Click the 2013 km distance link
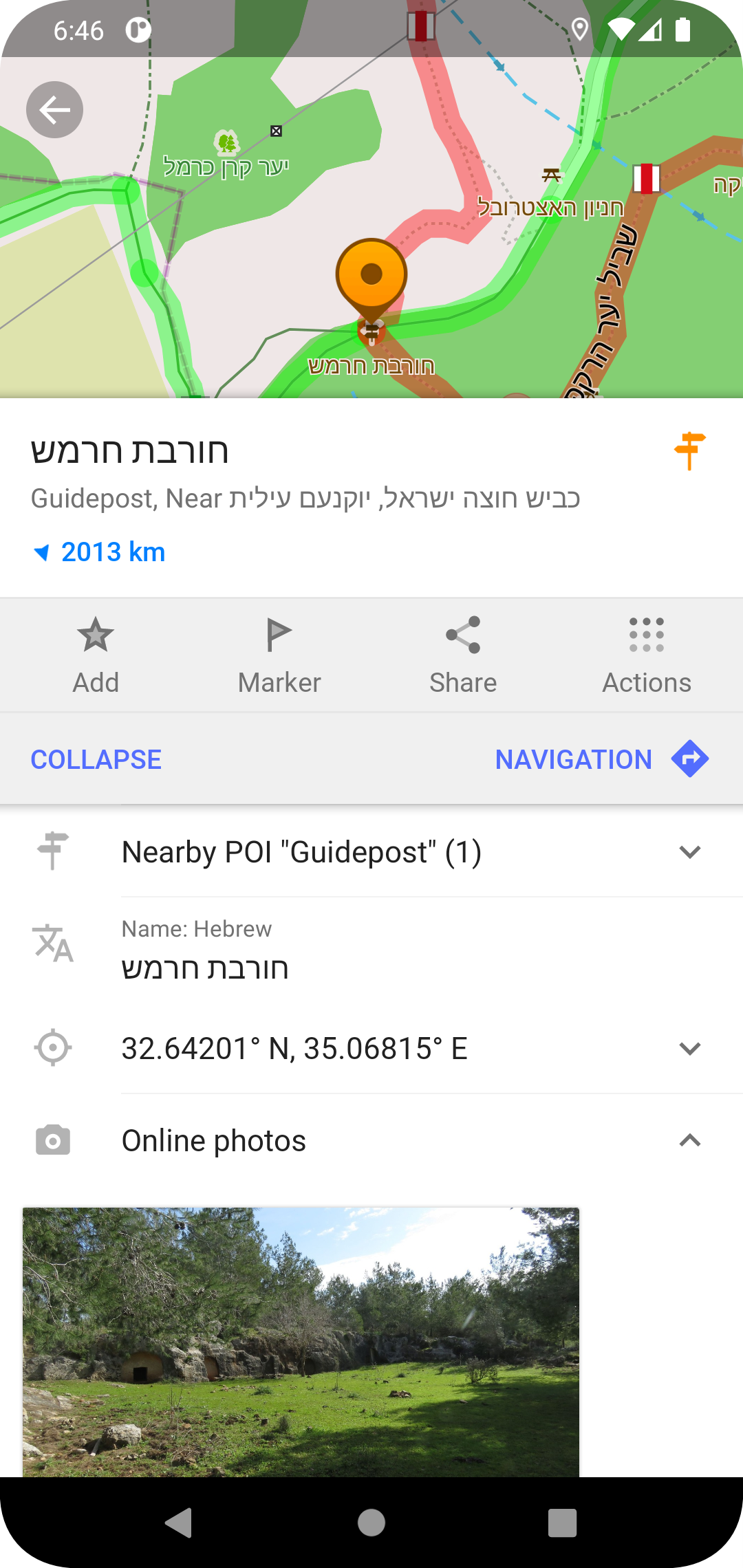The height and width of the screenshot is (1568, 743). point(101,551)
